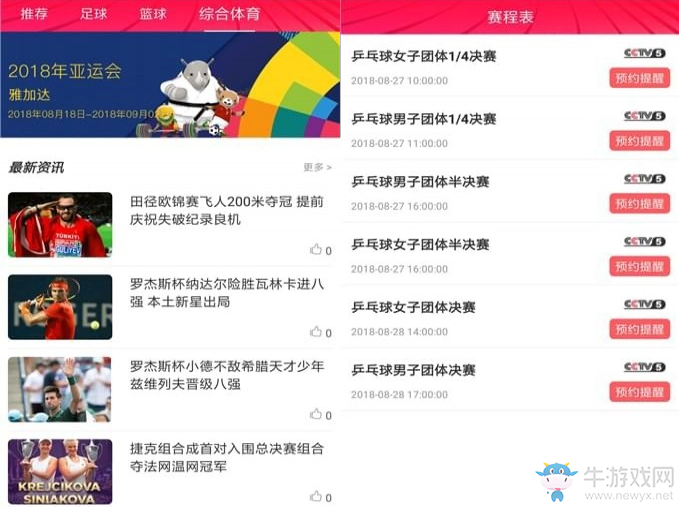This screenshot has width=679, height=507.
Task: Switch to the 篮球 tab
Action: 153,14
